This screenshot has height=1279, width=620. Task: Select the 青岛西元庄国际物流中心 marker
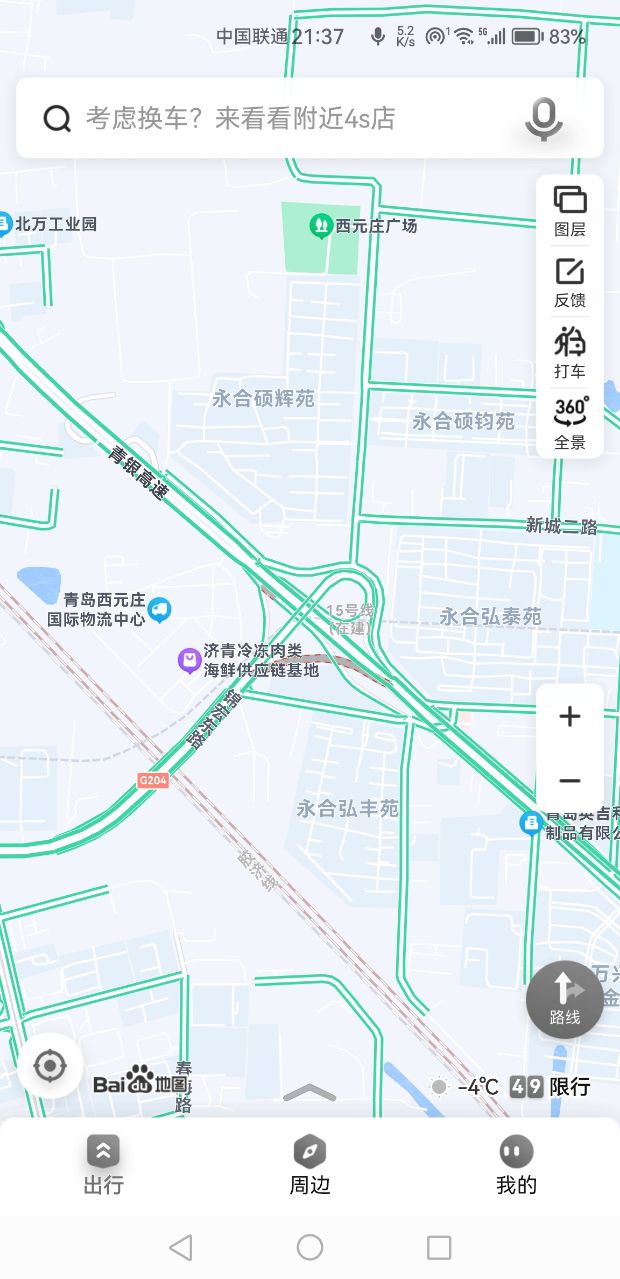tap(159, 609)
